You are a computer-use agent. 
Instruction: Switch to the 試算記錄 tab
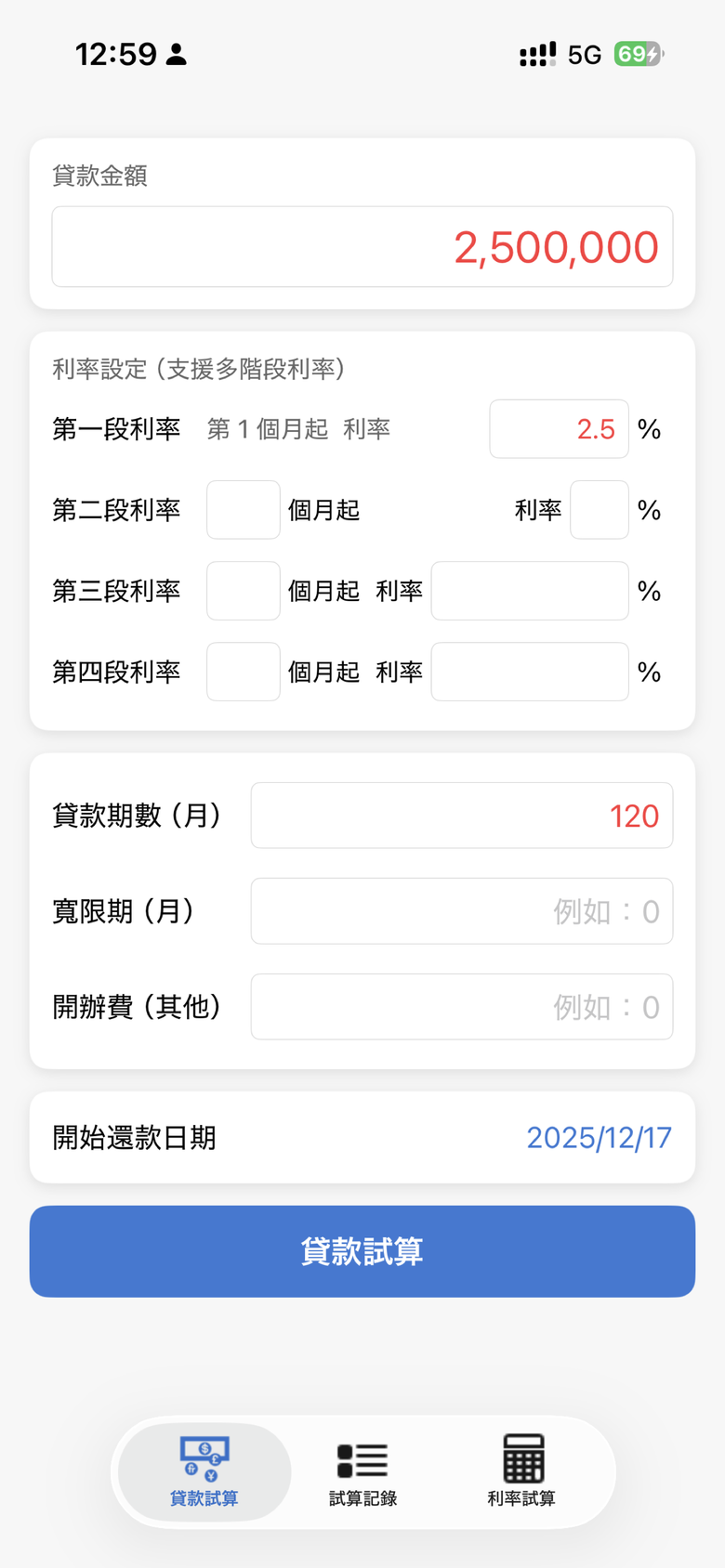point(362,1472)
